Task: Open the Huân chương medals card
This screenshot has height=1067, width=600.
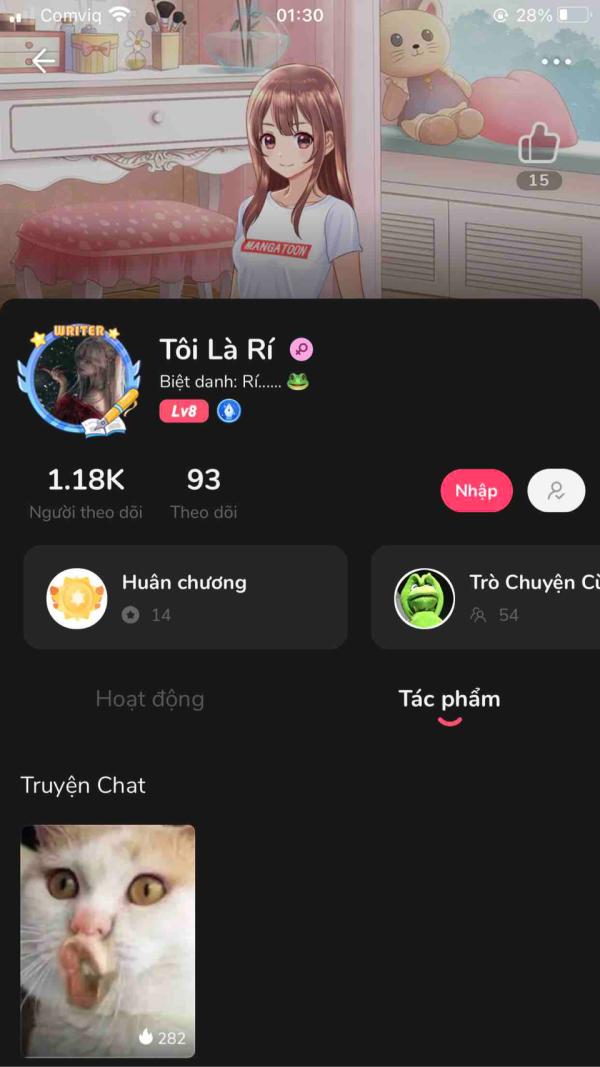Action: 185,598
